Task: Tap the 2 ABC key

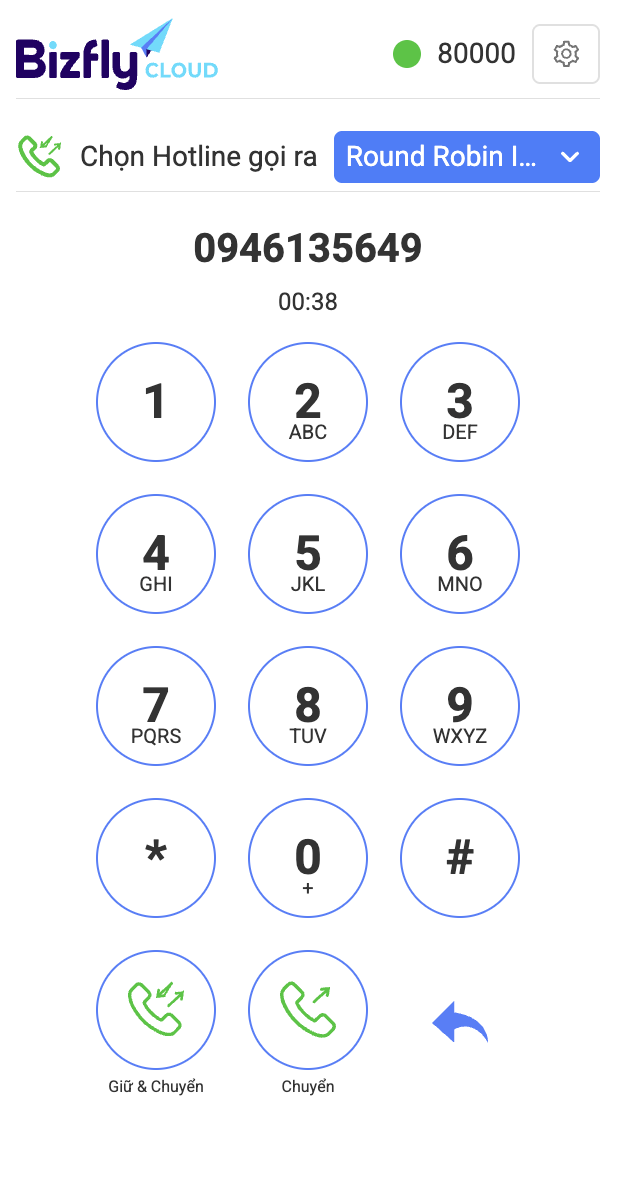Action: point(308,402)
